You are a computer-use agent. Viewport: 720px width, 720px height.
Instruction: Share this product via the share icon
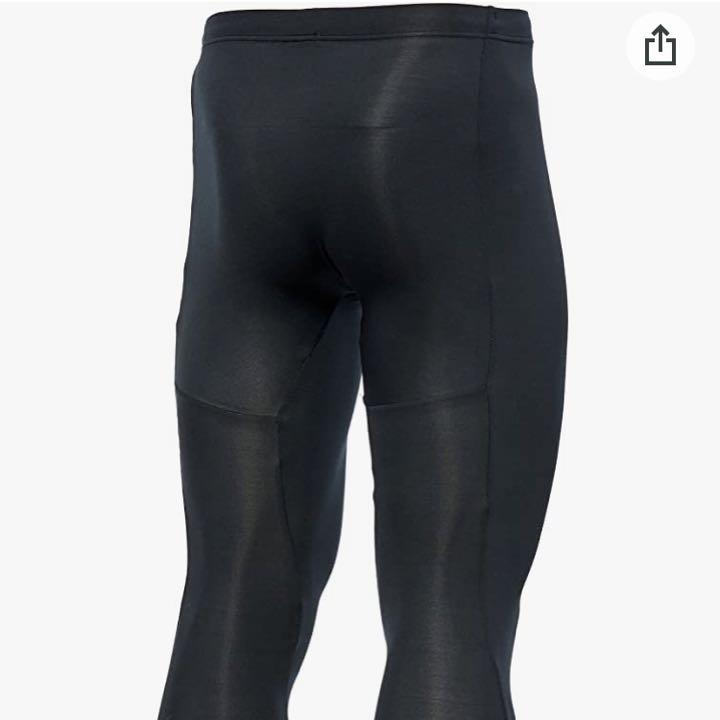660,46
